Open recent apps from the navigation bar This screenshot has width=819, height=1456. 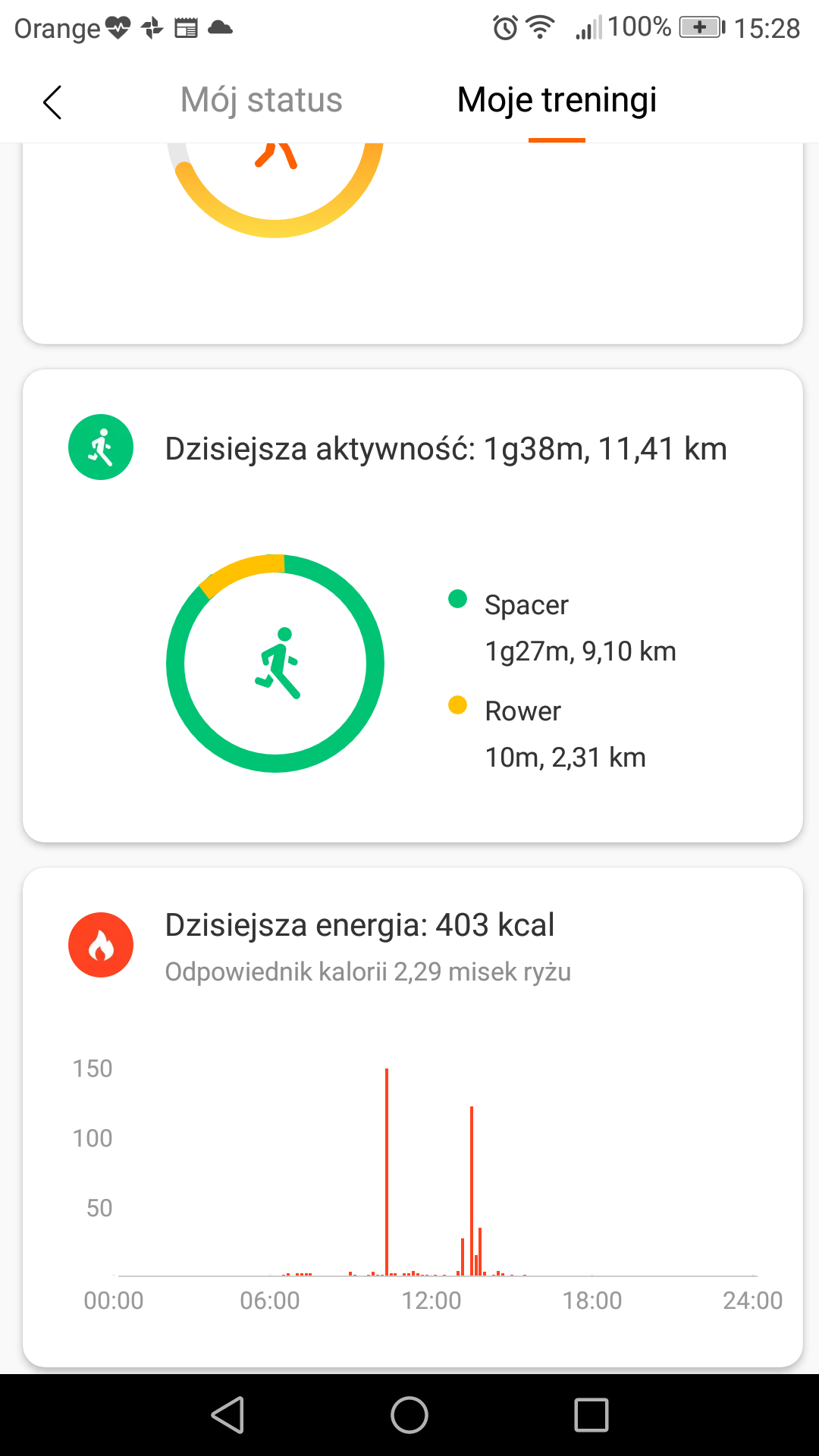click(x=591, y=1415)
